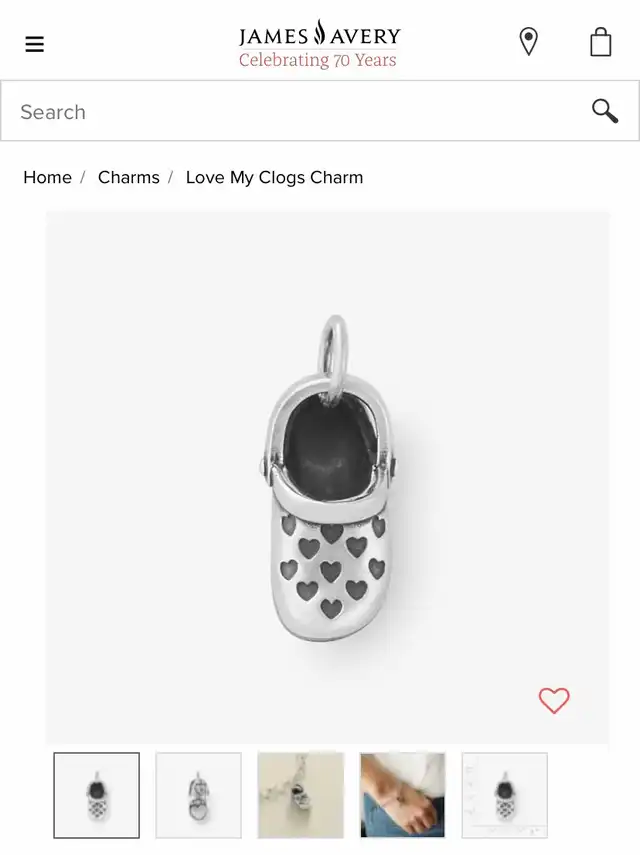Go to the Charms breadcrumb
640x855 pixels.
pos(128,177)
